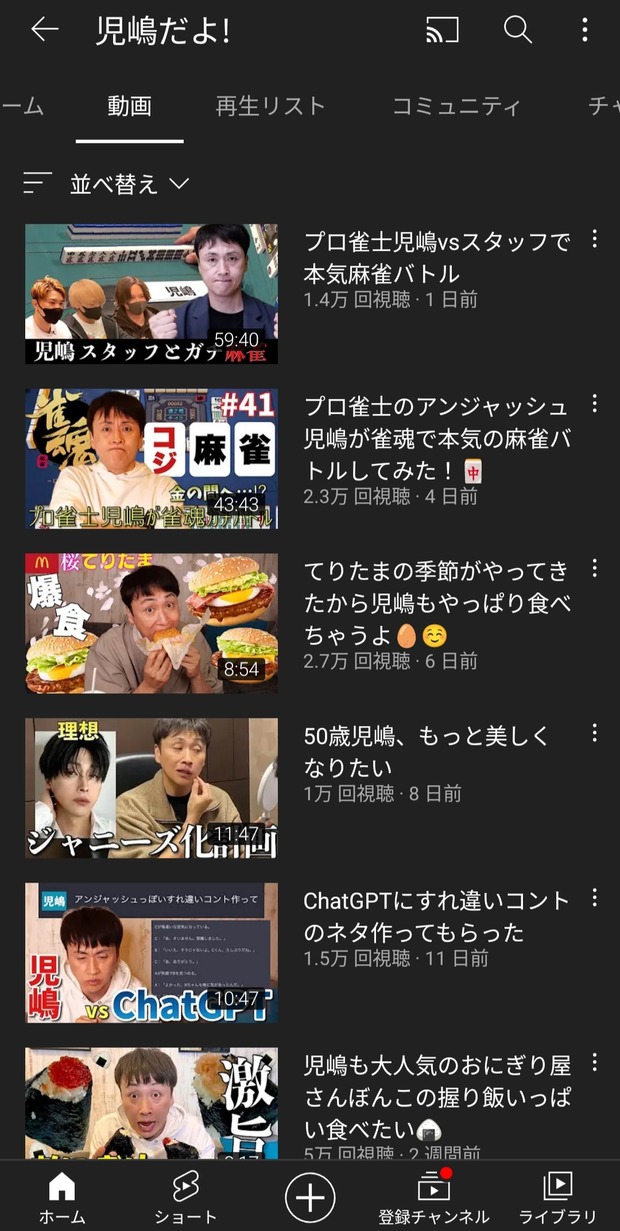620x1231 pixels.
Task: Open the ショート tab
Action: click(x=186, y=1197)
